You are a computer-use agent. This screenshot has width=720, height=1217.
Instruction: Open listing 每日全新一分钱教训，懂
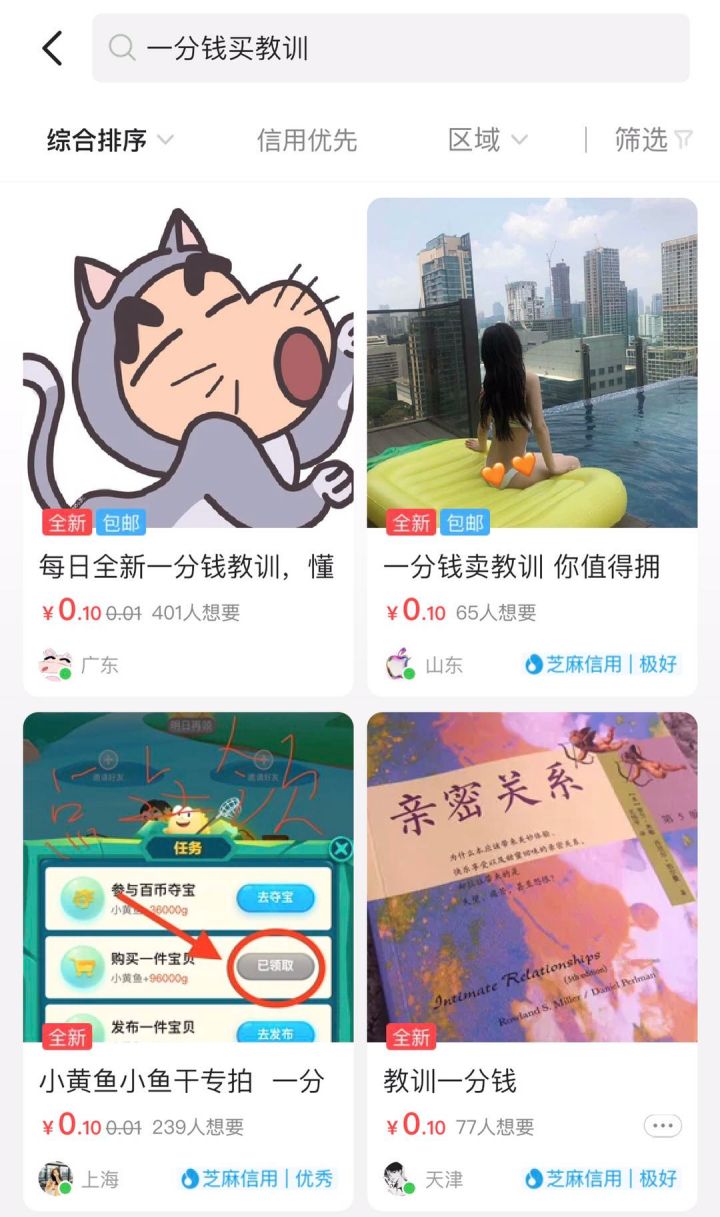point(180,565)
